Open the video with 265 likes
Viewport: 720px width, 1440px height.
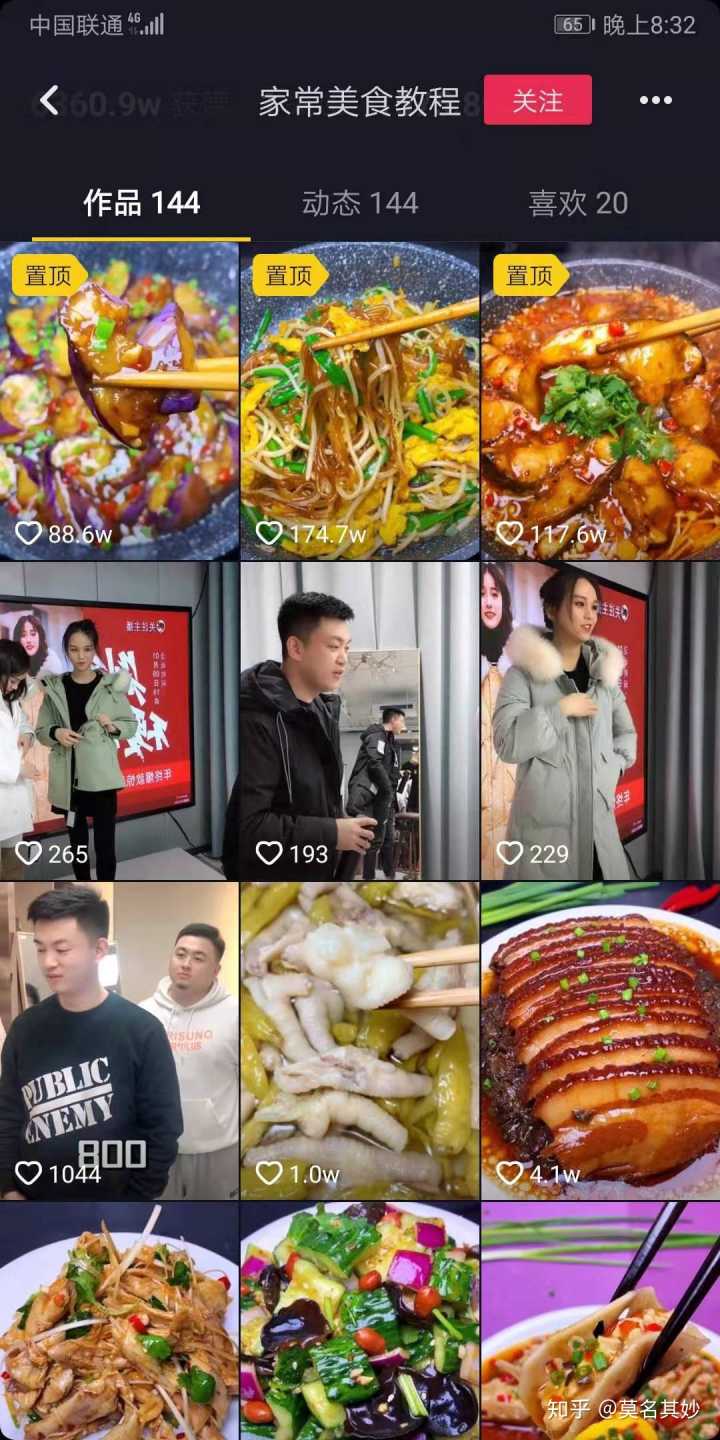click(x=119, y=720)
